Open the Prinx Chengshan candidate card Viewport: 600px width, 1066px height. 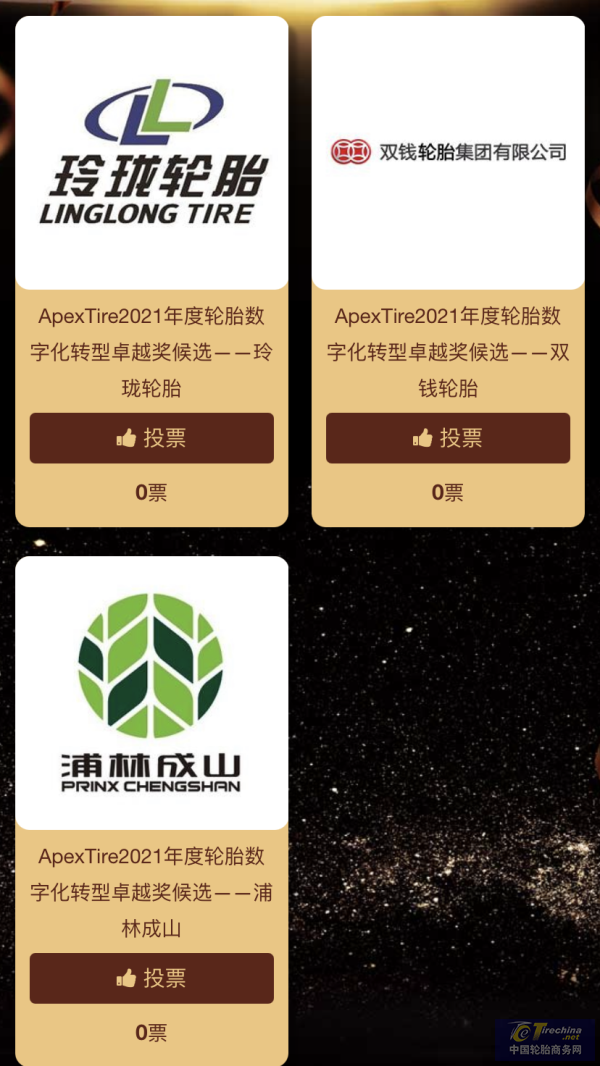tap(151, 693)
